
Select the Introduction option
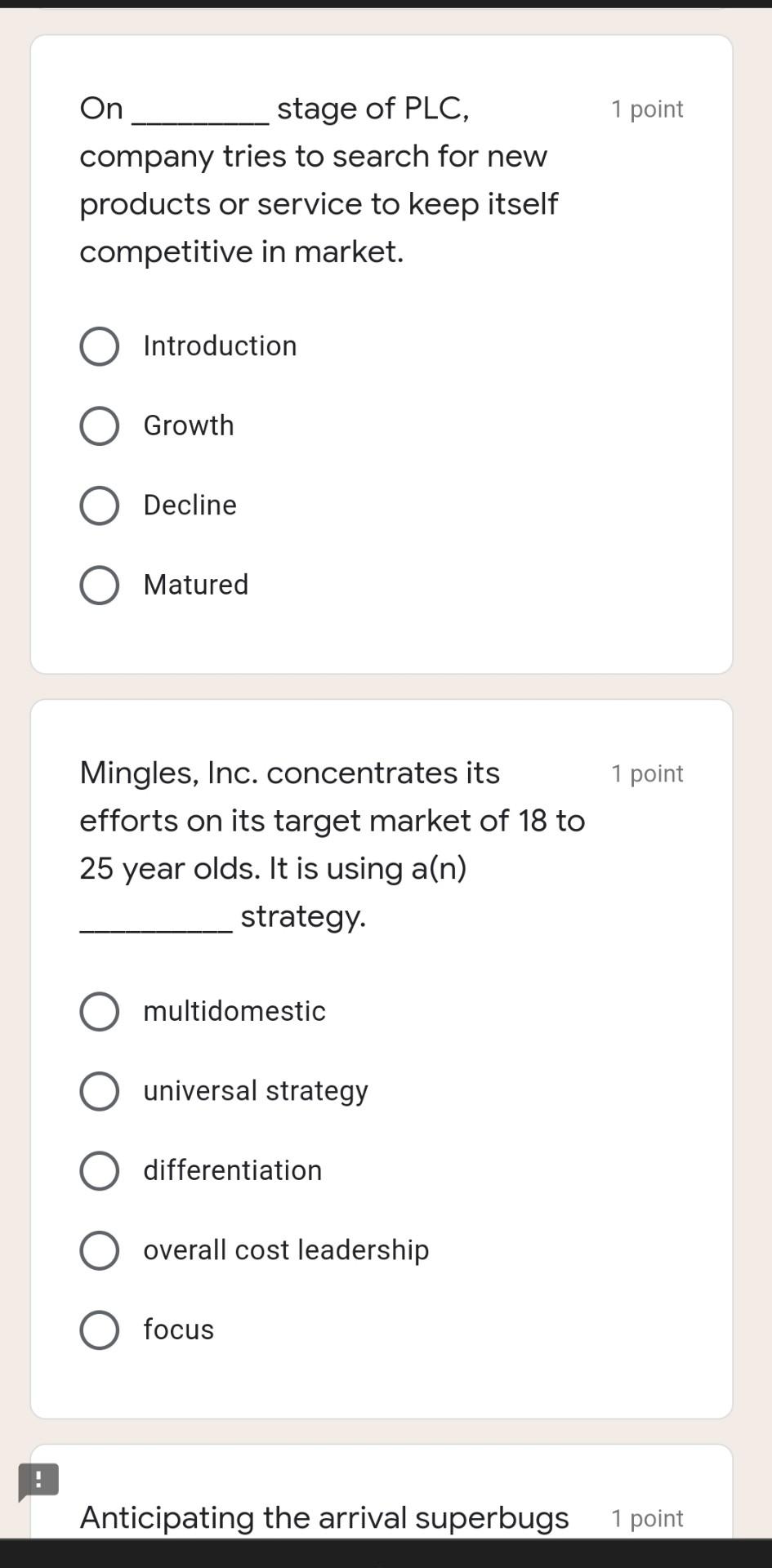click(100, 346)
